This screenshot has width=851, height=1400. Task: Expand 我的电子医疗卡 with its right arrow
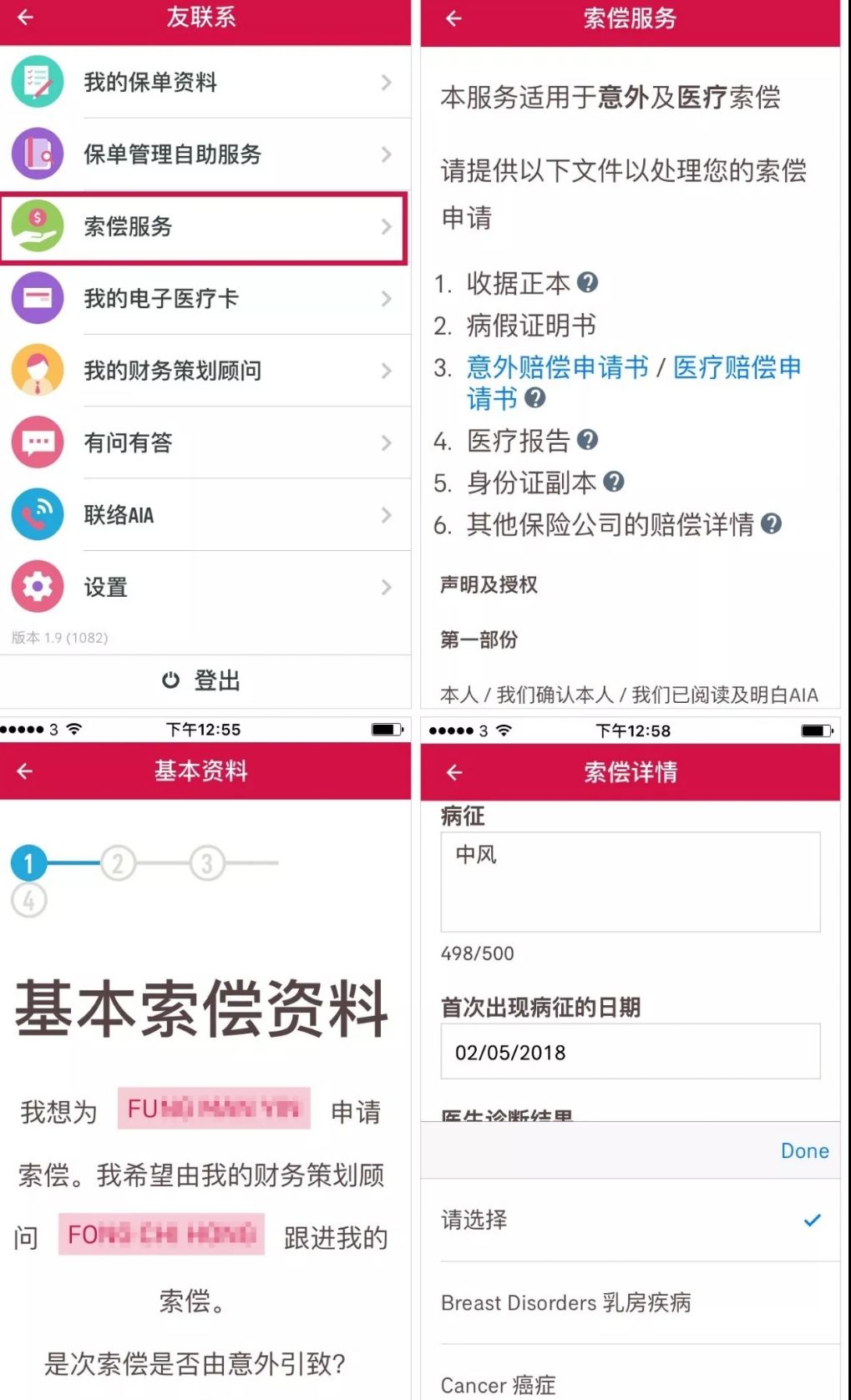(x=385, y=298)
